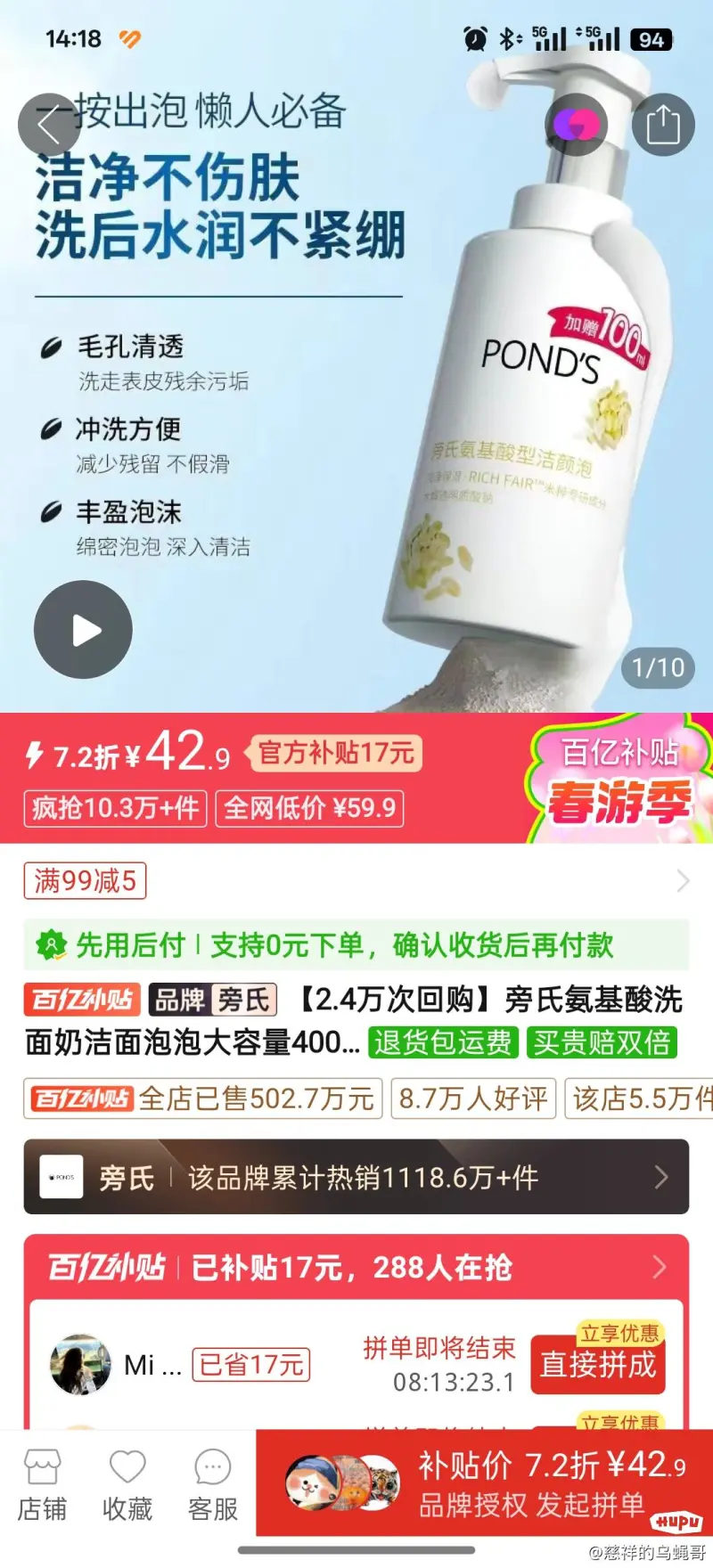The width and height of the screenshot is (713, 1568).
Task: Play the product video
Action: tap(83, 629)
